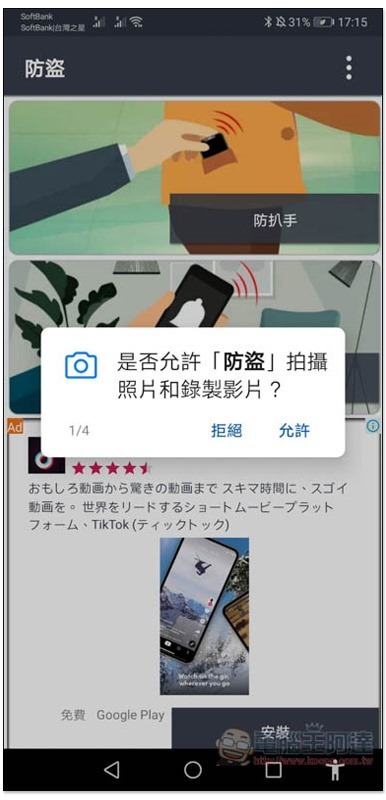This screenshot has width=386, height=800.
Task: Deny the permission with 拒絕
Action: click(x=227, y=431)
